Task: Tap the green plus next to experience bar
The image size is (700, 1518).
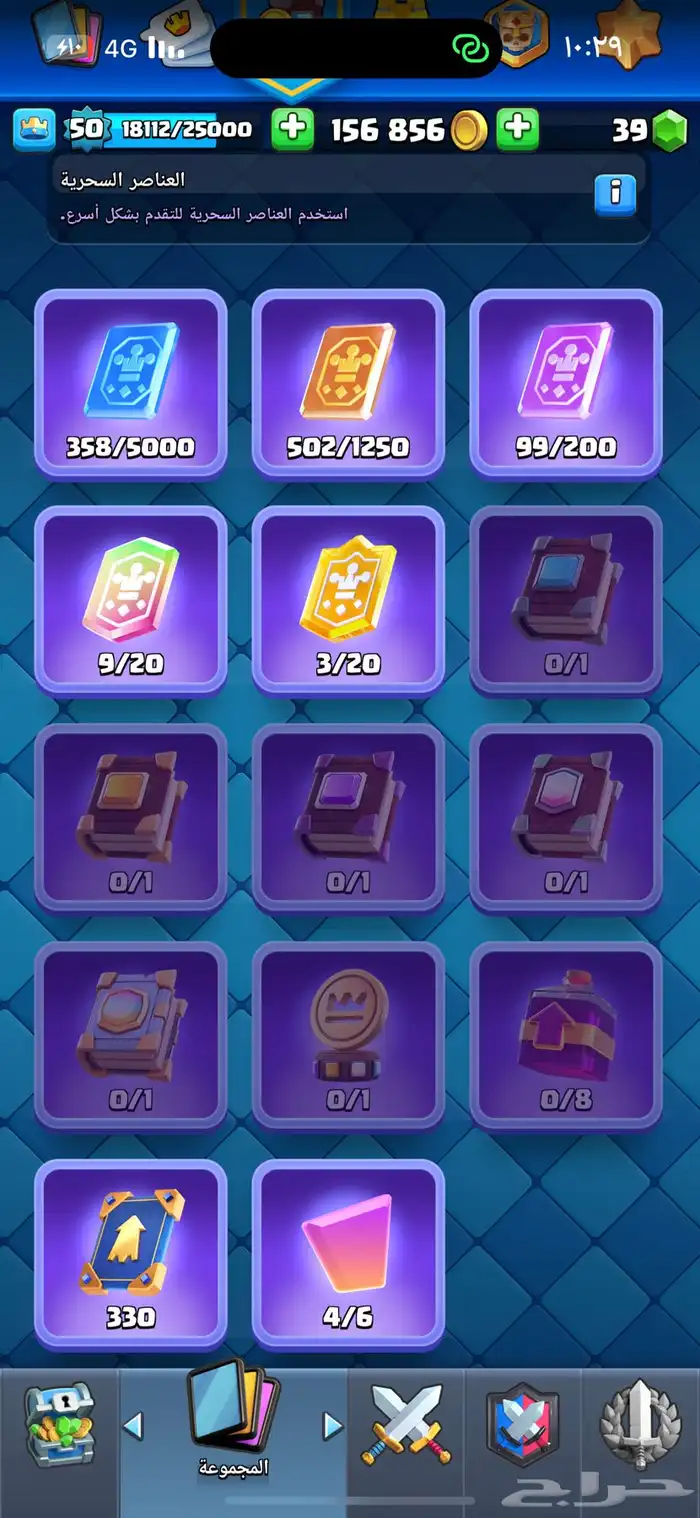Action: [292, 130]
